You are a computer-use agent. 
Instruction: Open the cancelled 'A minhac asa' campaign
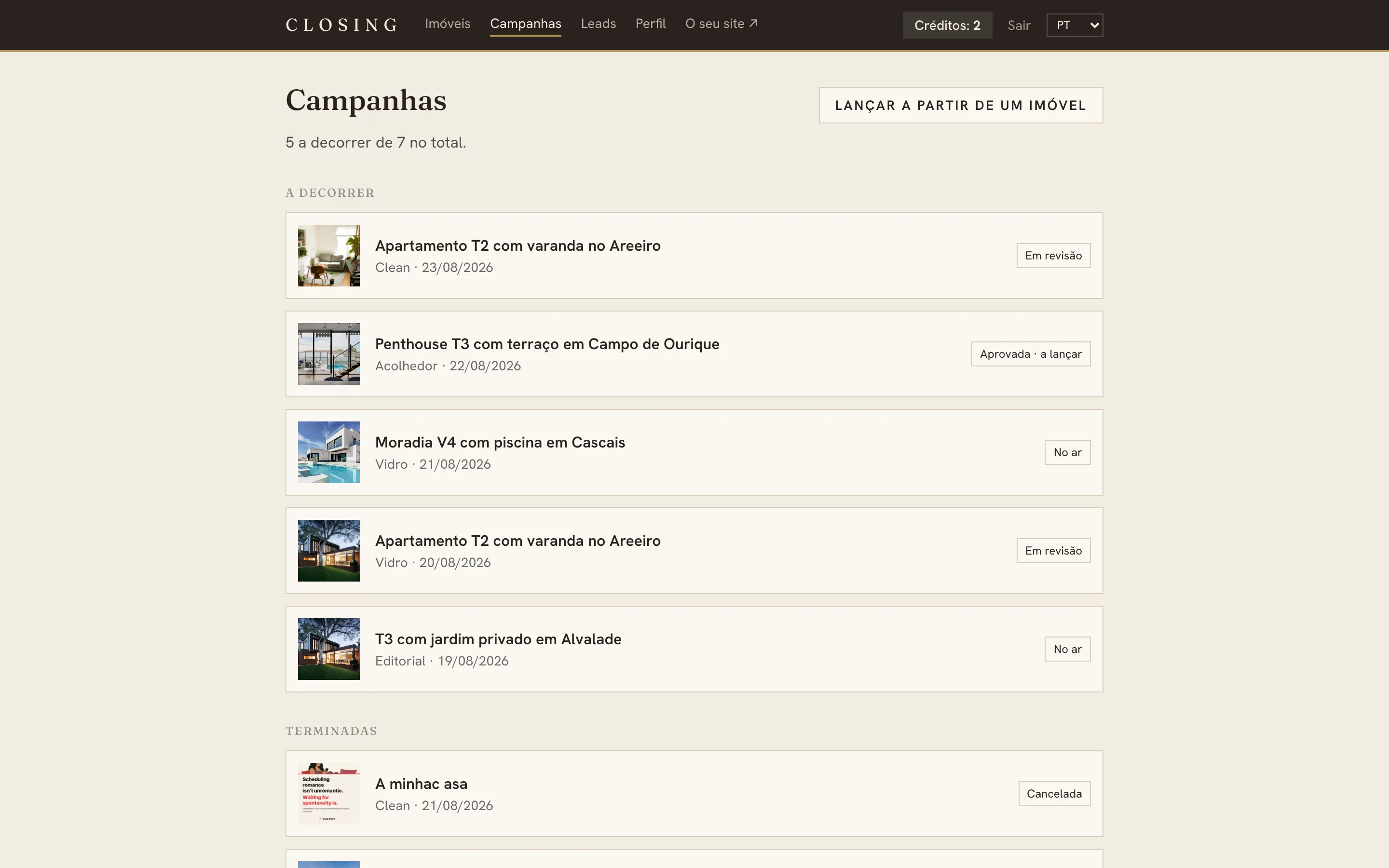pos(694,793)
